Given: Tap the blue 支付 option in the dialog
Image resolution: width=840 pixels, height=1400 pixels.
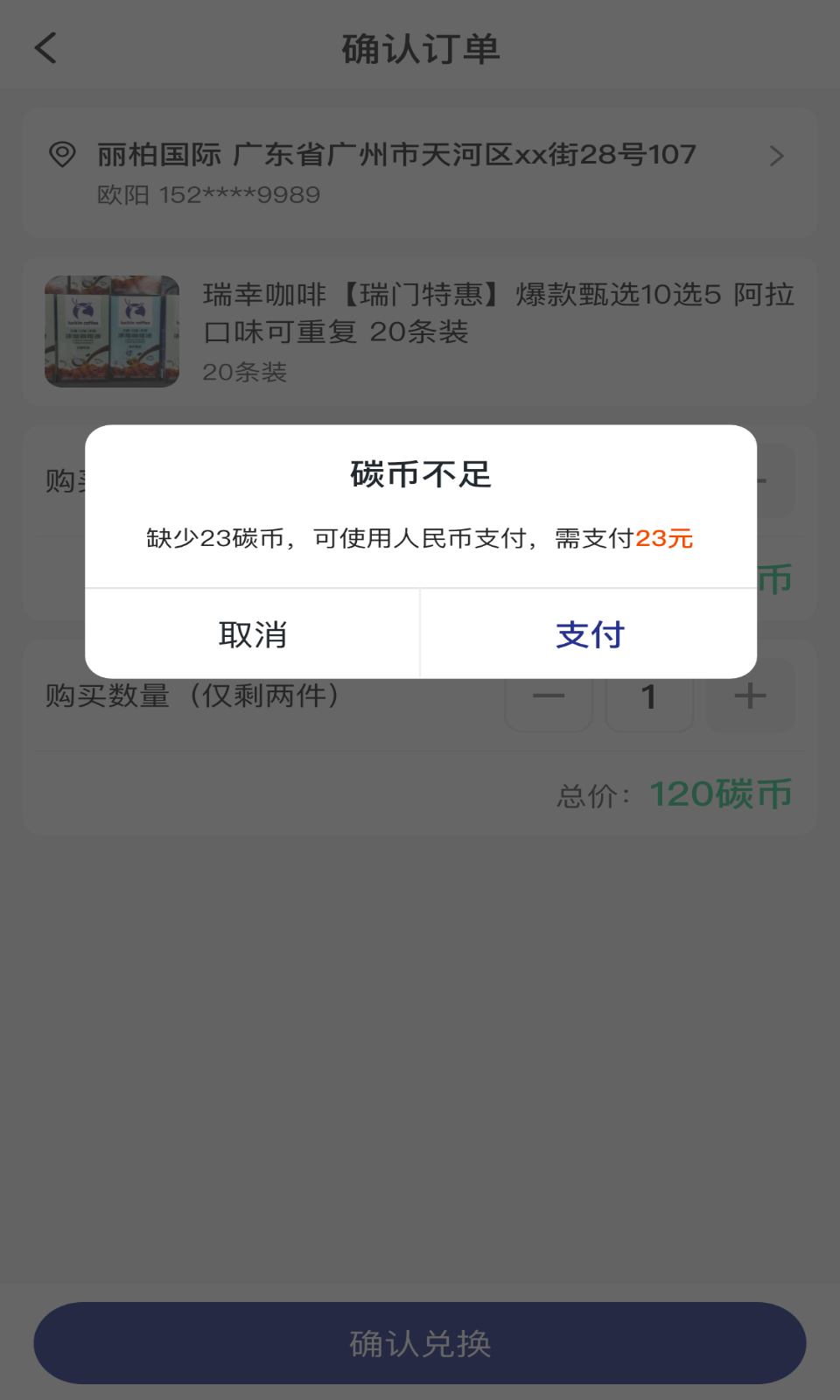Looking at the screenshot, I should [590, 633].
